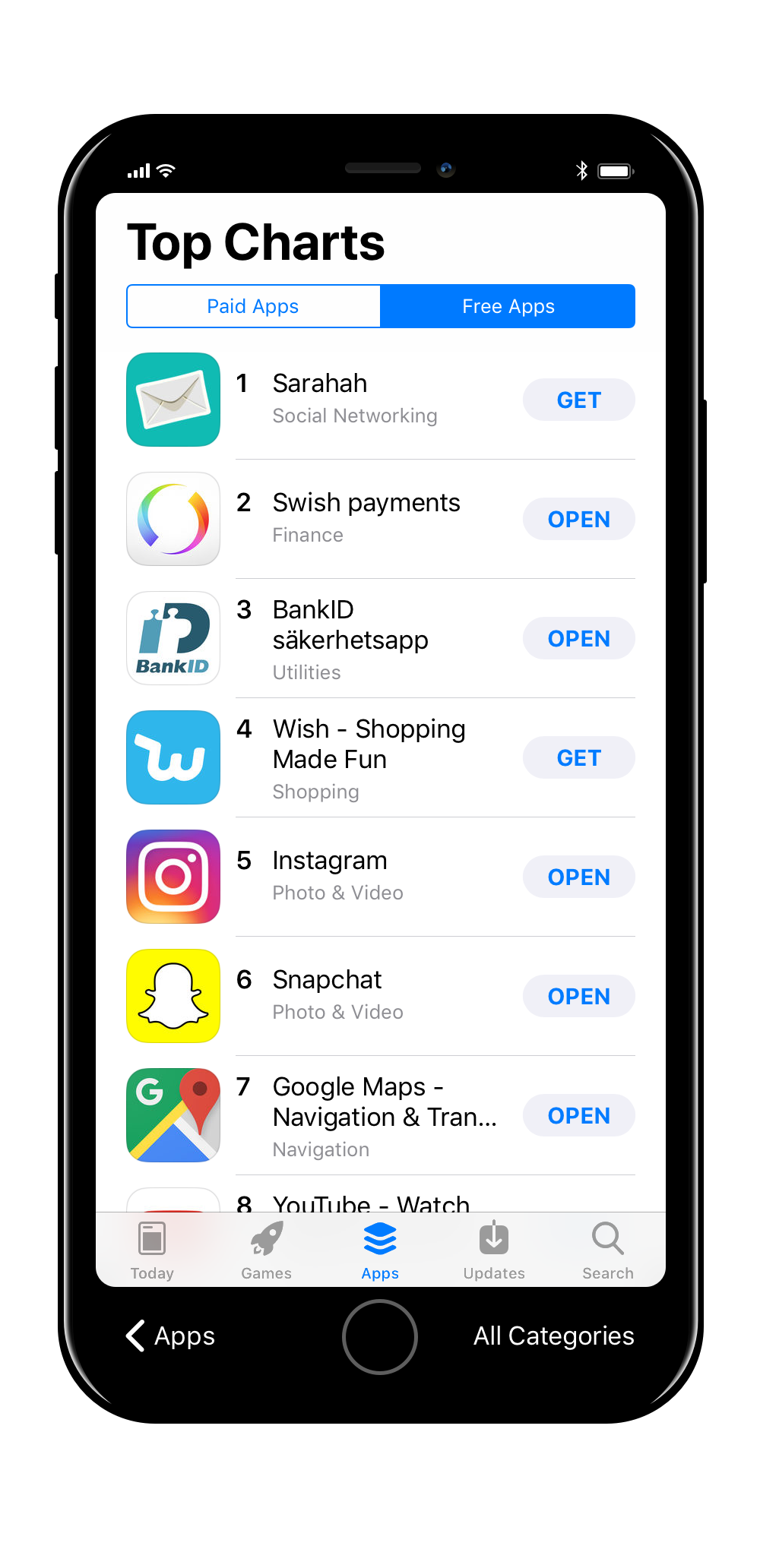Select the Free Apps segment
The height and width of the screenshot is (1568, 760).
(x=508, y=306)
